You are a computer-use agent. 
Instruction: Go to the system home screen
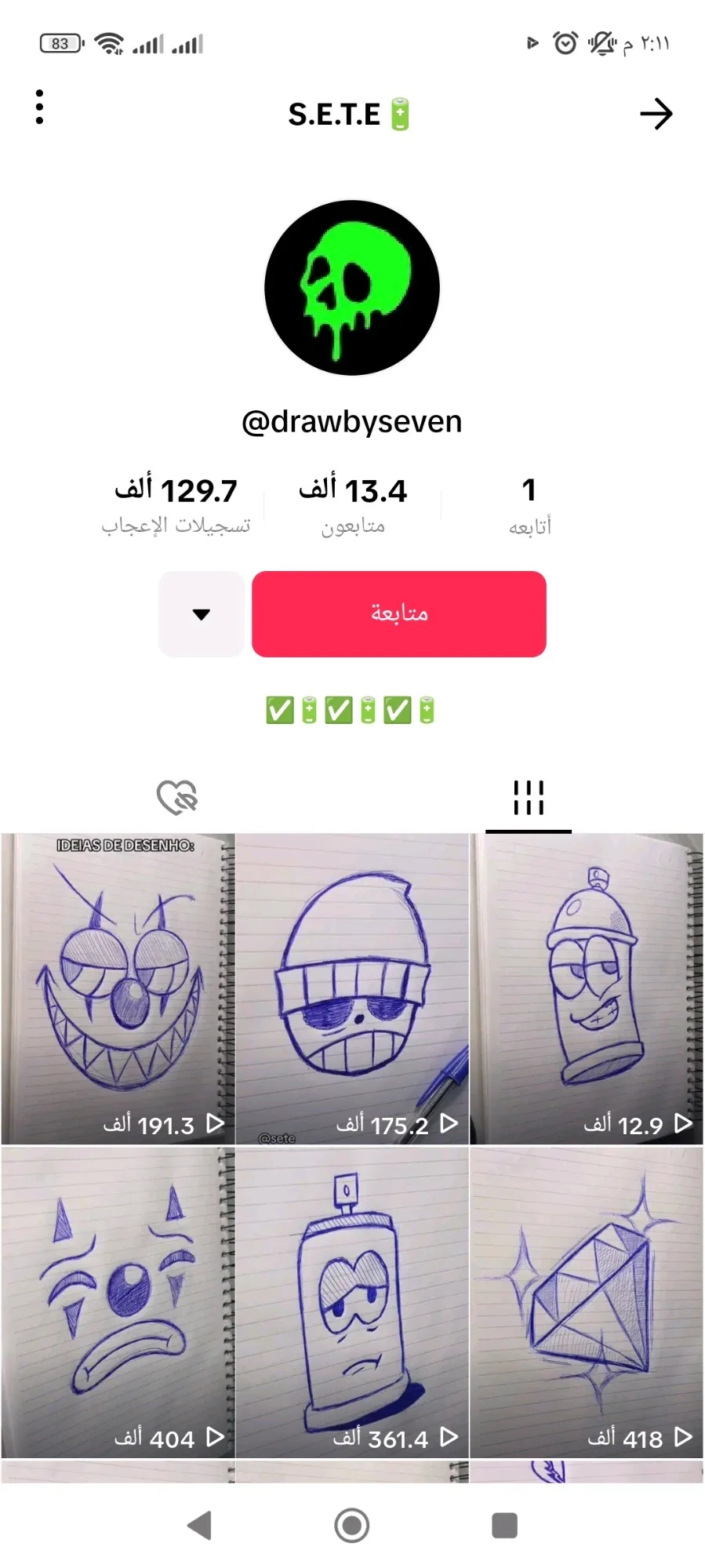coord(352,1526)
